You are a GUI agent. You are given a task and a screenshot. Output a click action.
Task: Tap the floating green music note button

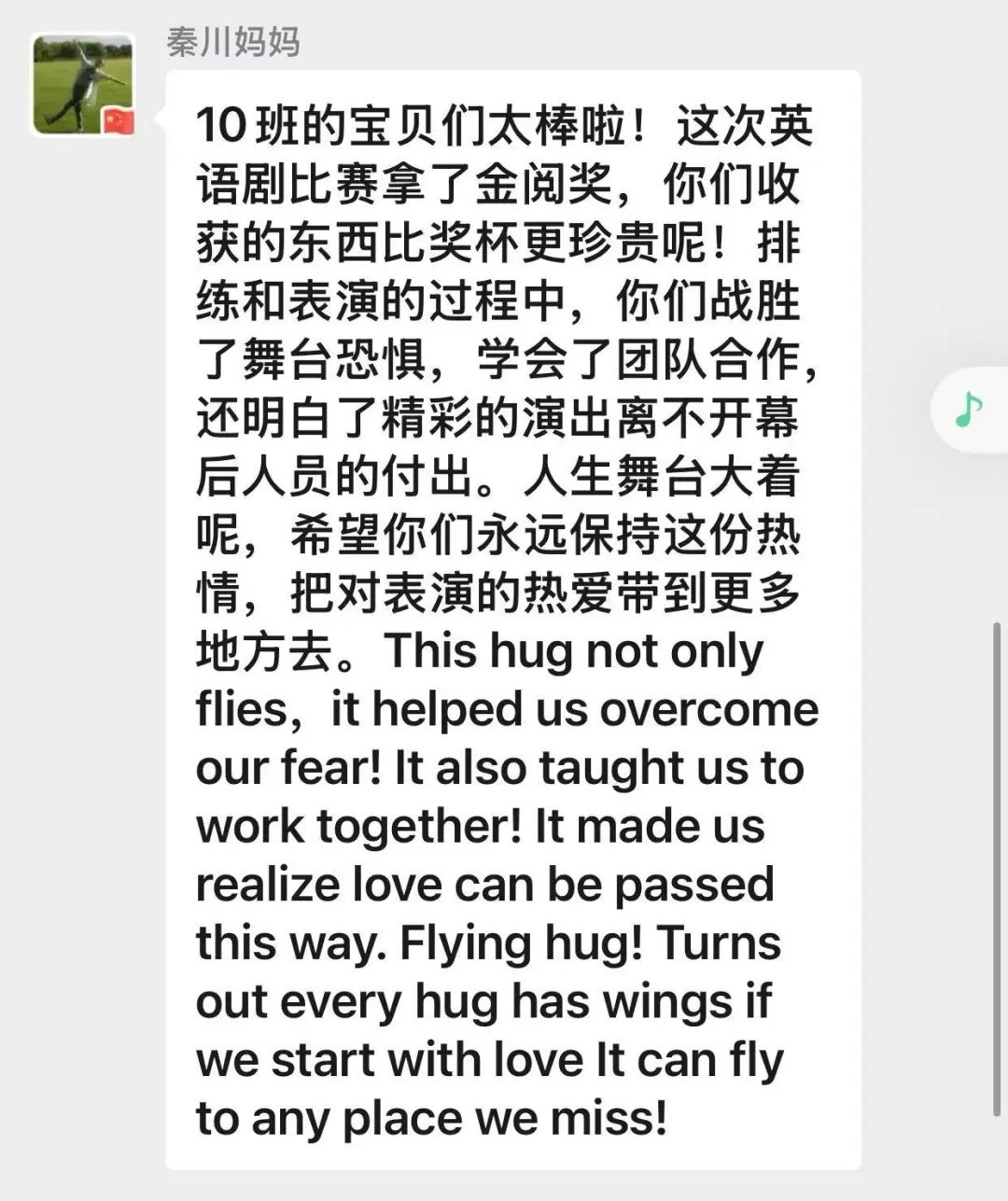[x=971, y=410]
